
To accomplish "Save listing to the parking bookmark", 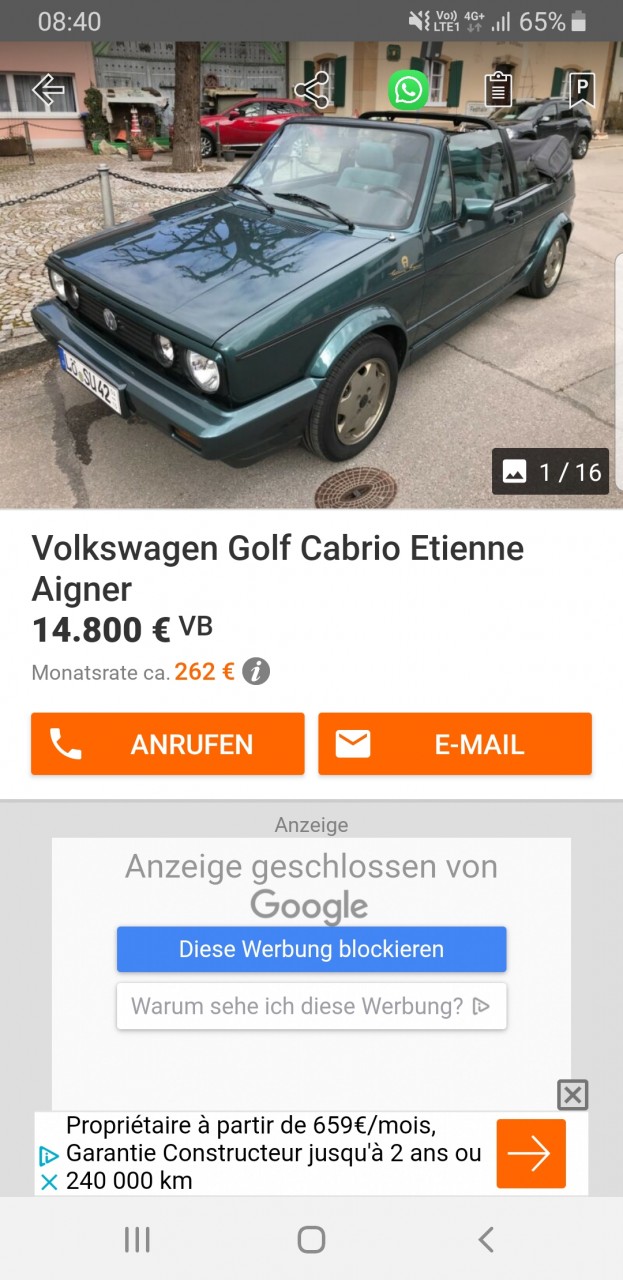I will 581,90.
